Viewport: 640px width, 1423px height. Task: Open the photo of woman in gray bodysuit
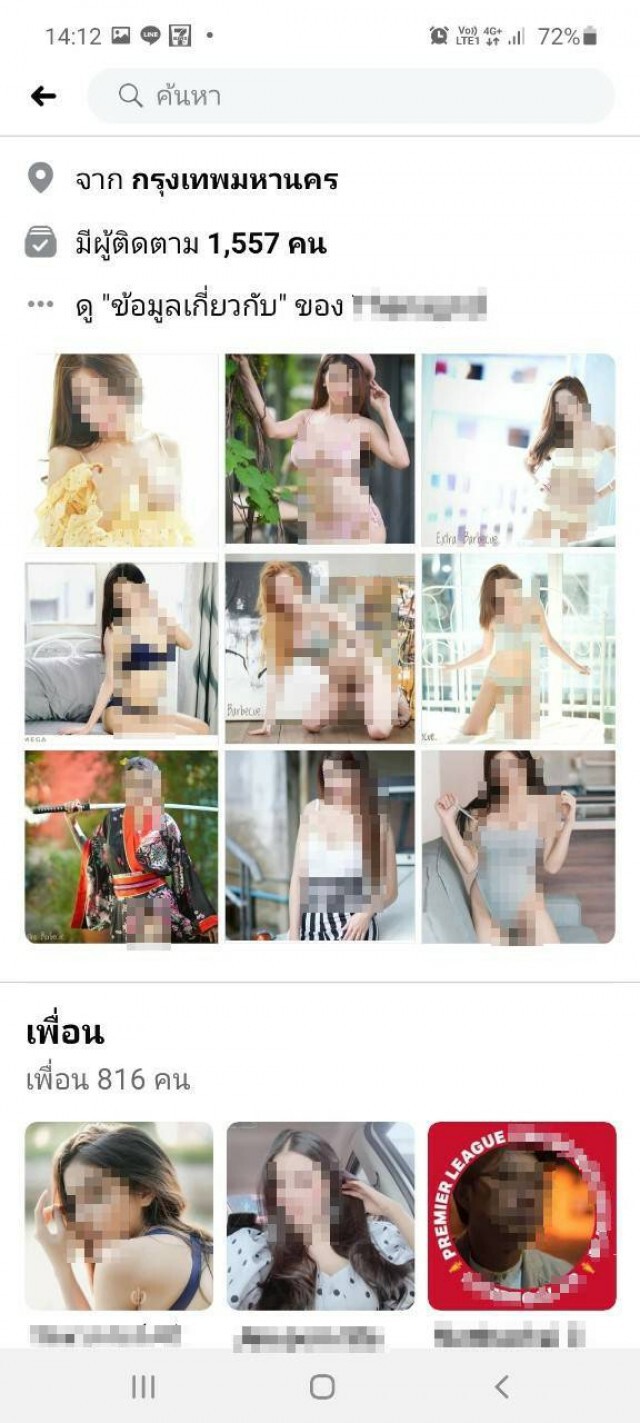click(518, 846)
